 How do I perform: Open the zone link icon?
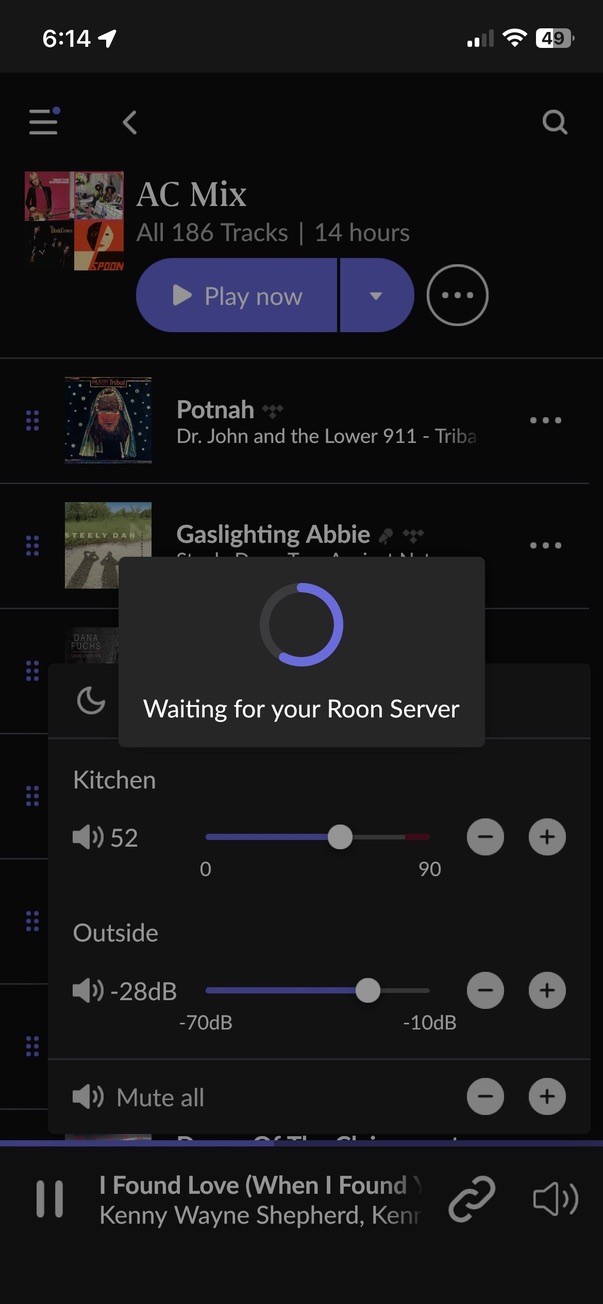click(471, 1199)
